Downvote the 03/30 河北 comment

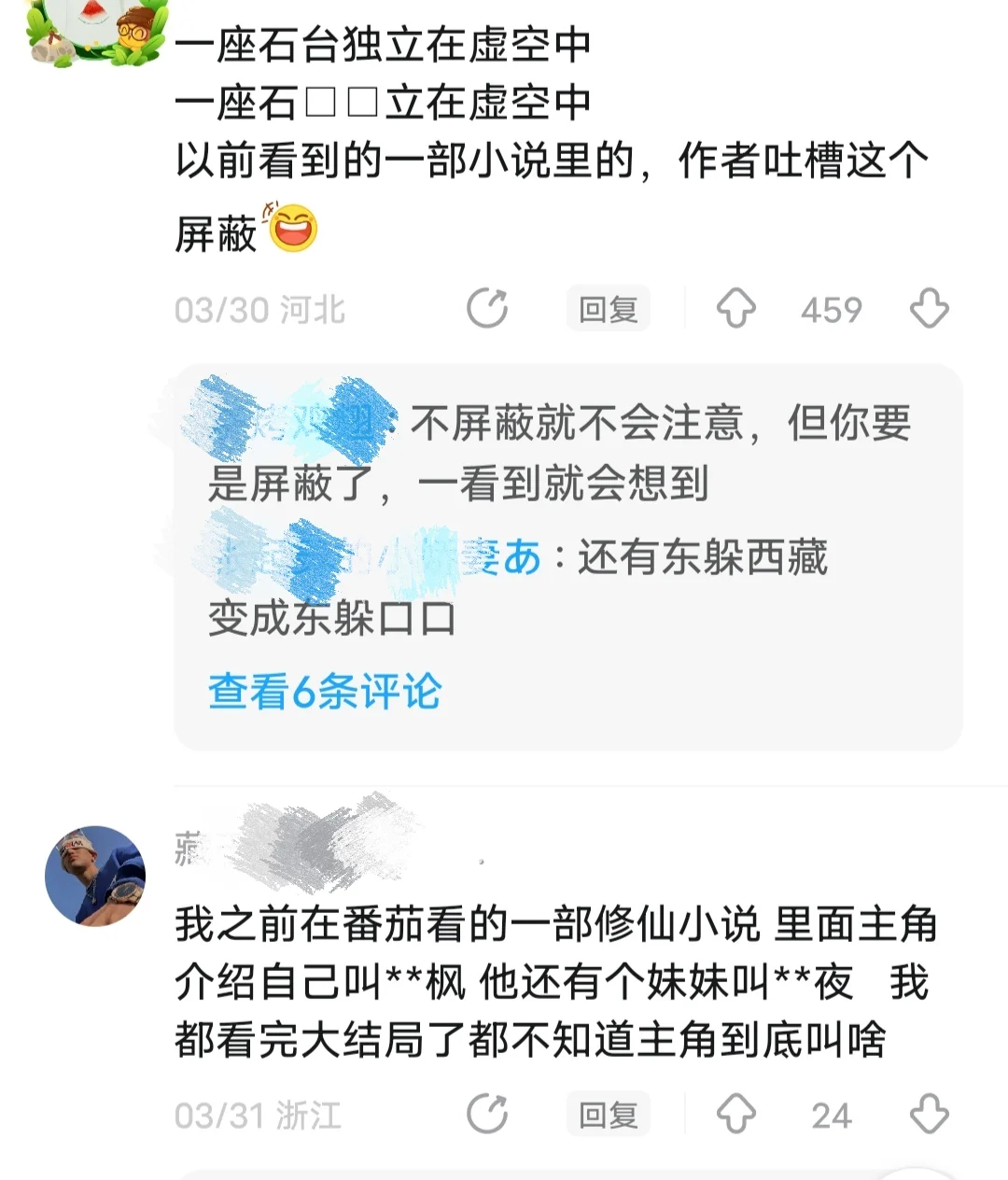pos(929,309)
